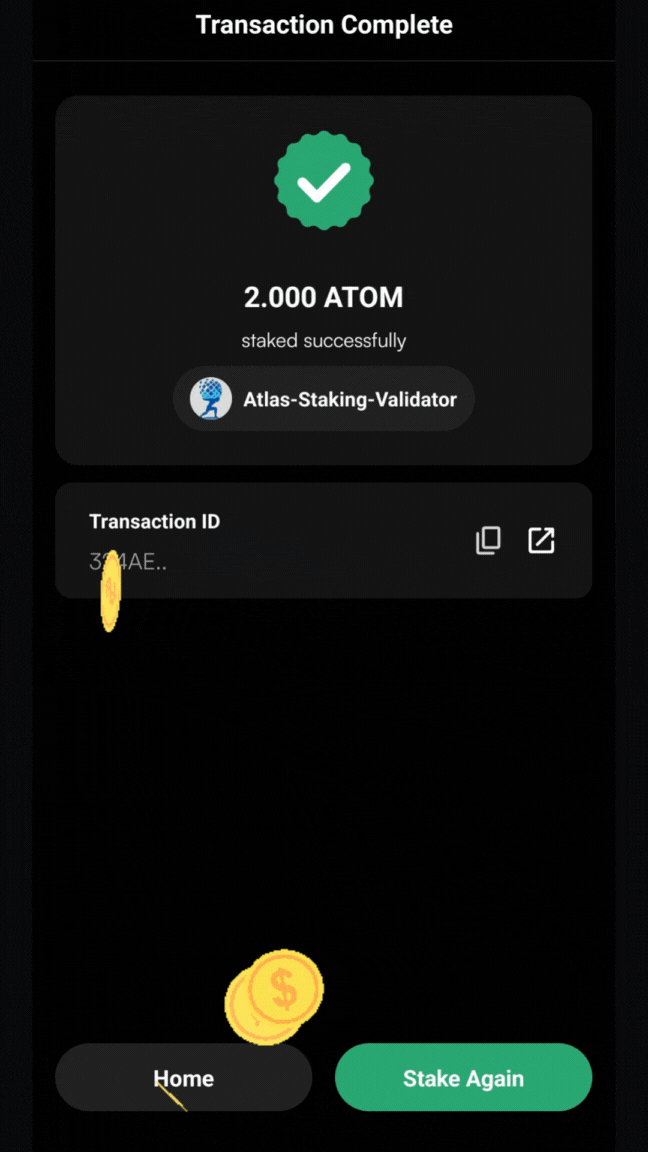
Task: Copy the transaction ID
Action: point(488,541)
